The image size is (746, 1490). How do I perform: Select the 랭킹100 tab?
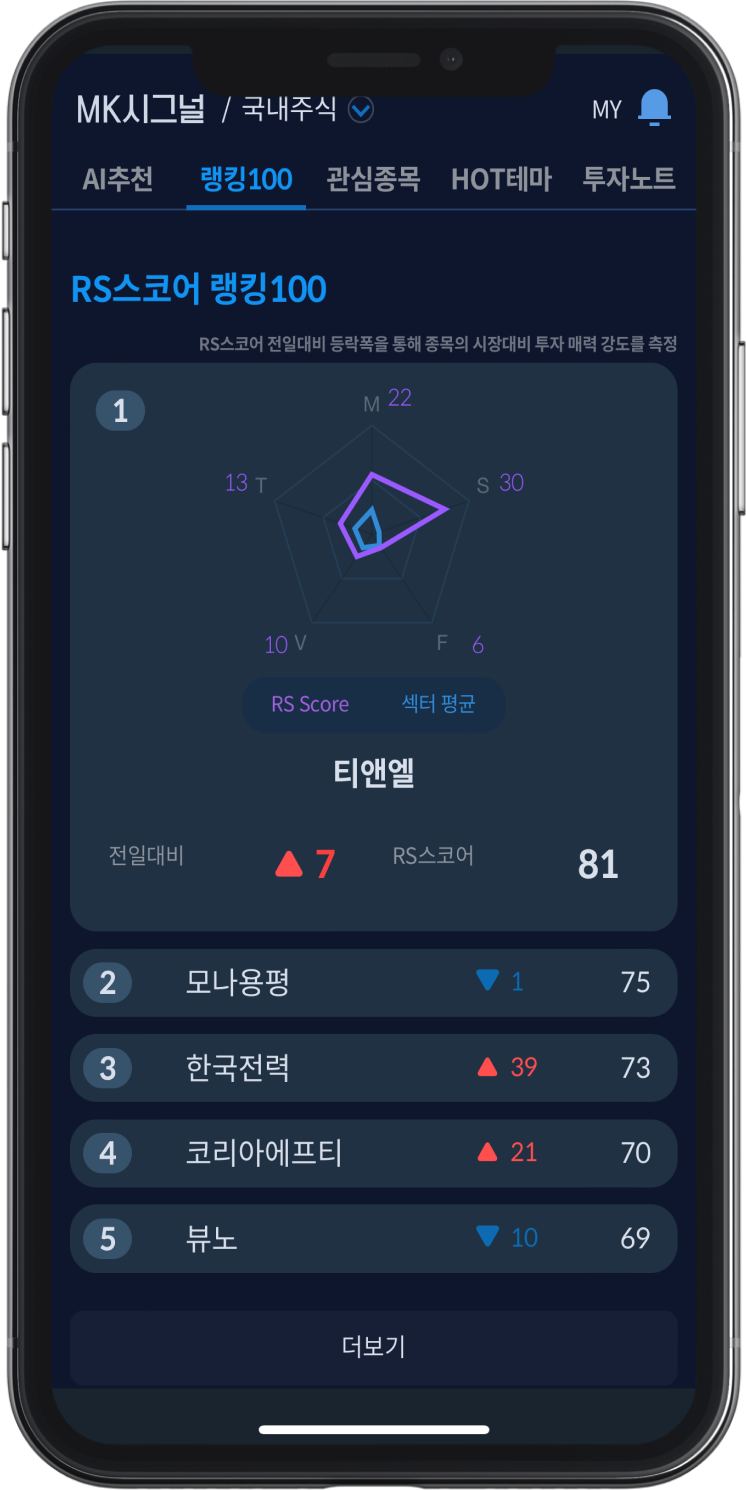(x=246, y=179)
